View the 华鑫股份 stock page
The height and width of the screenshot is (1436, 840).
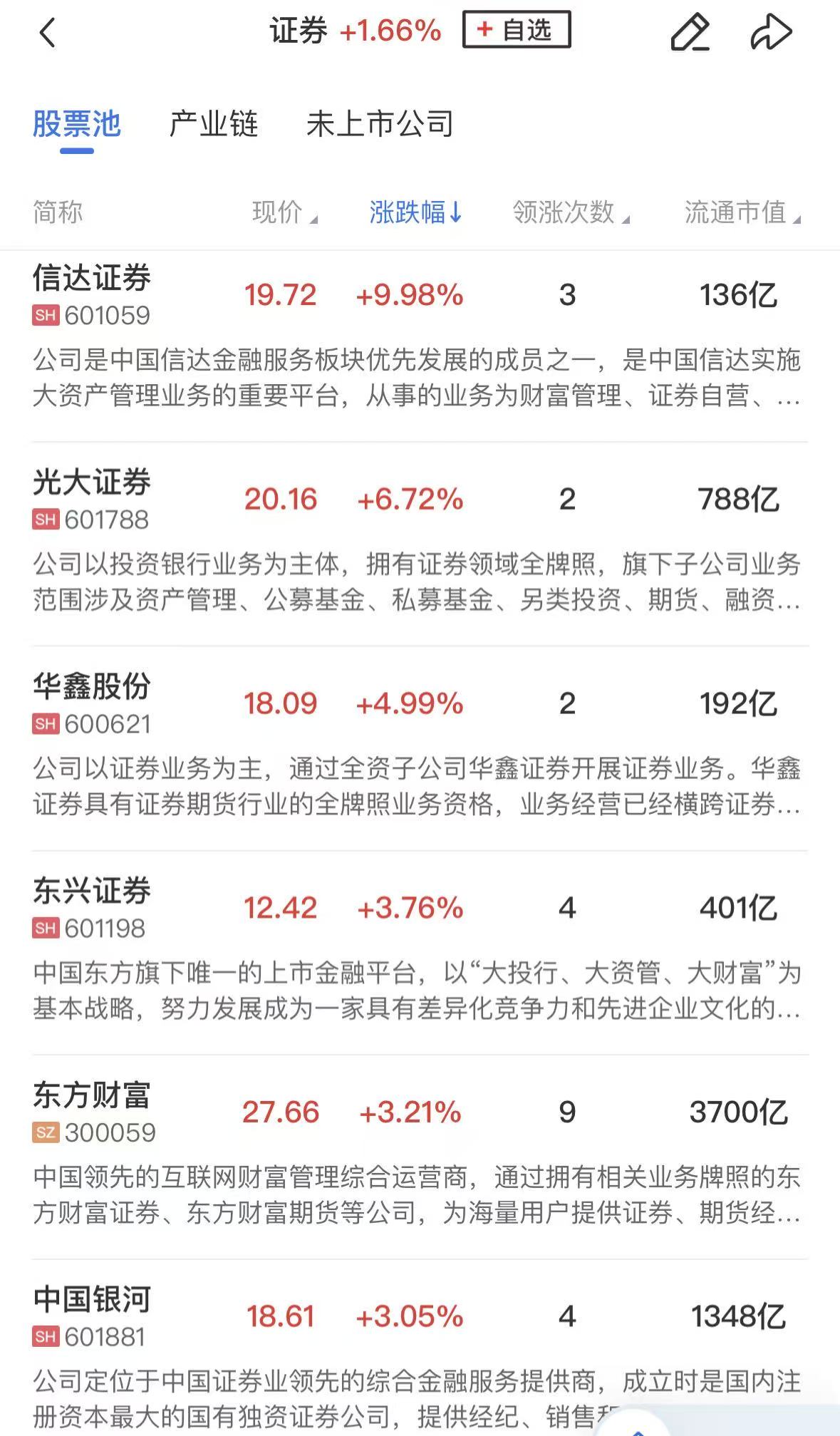click(92, 687)
